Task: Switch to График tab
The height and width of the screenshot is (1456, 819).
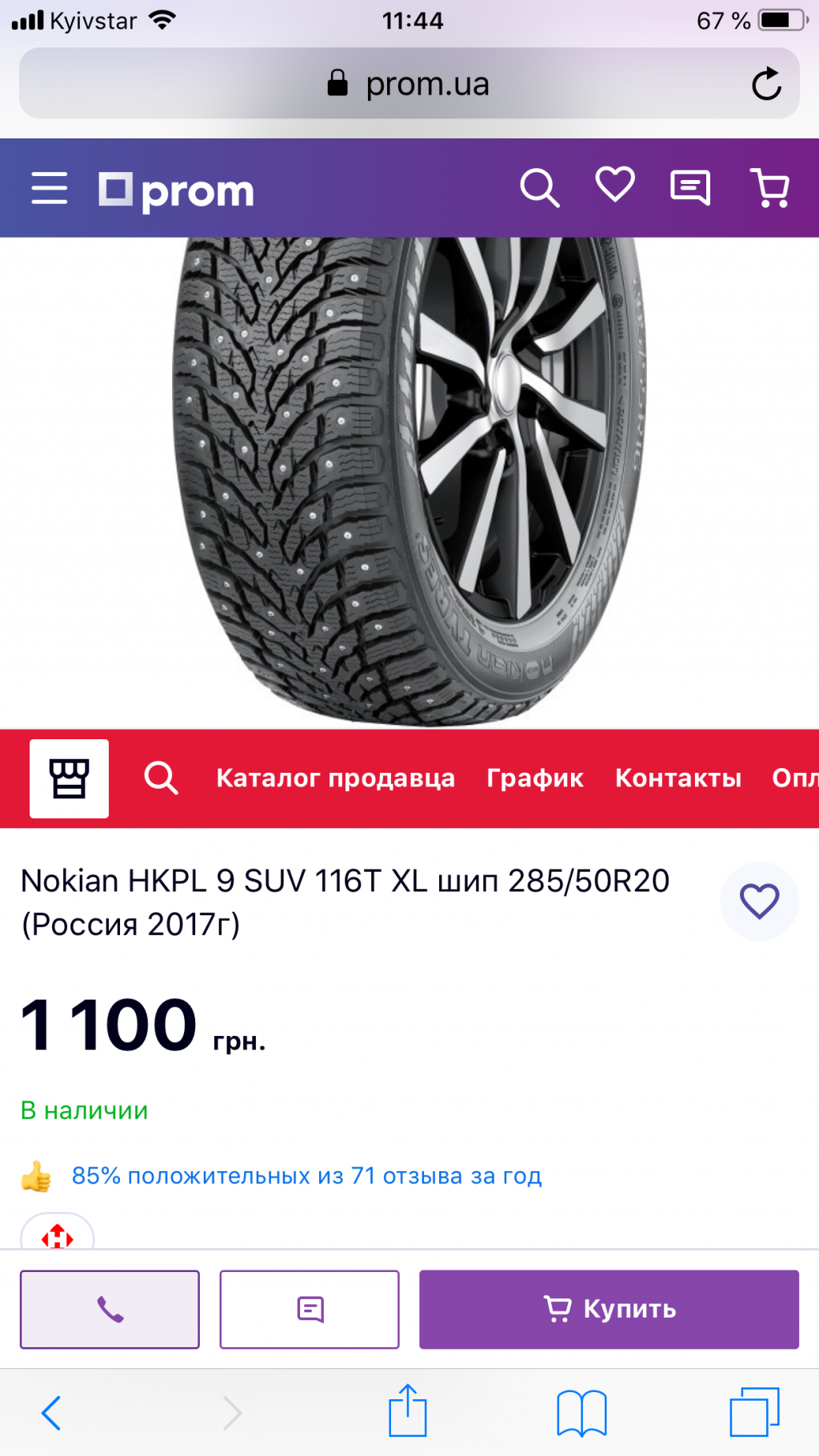Action: click(x=535, y=778)
